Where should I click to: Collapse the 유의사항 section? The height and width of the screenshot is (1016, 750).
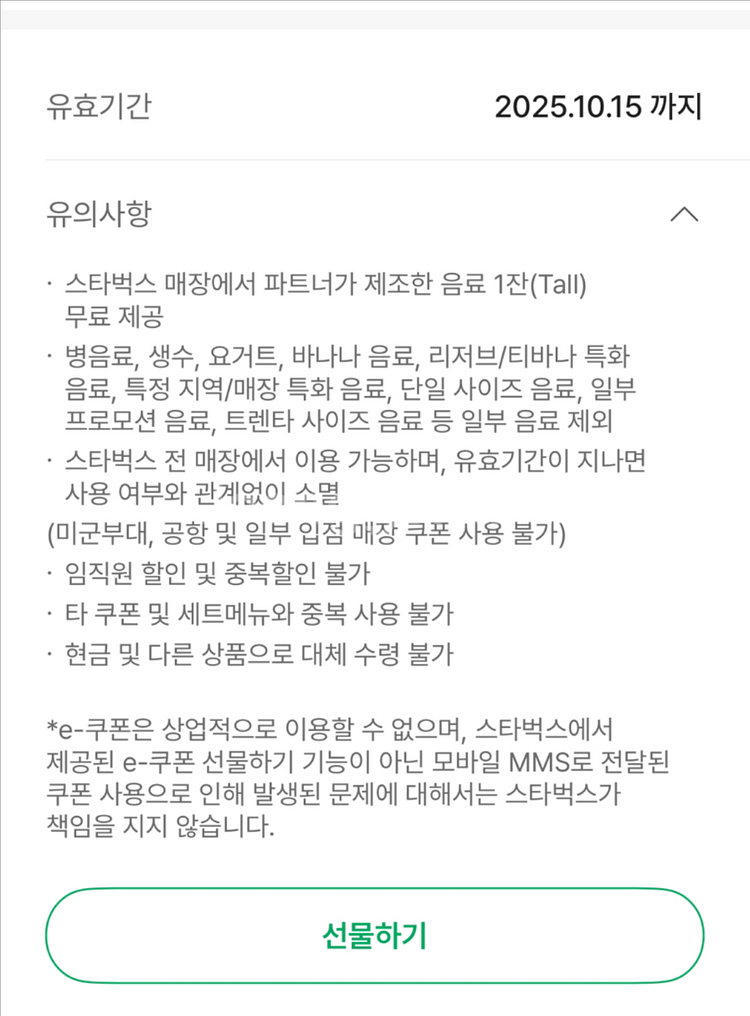point(684,213)
